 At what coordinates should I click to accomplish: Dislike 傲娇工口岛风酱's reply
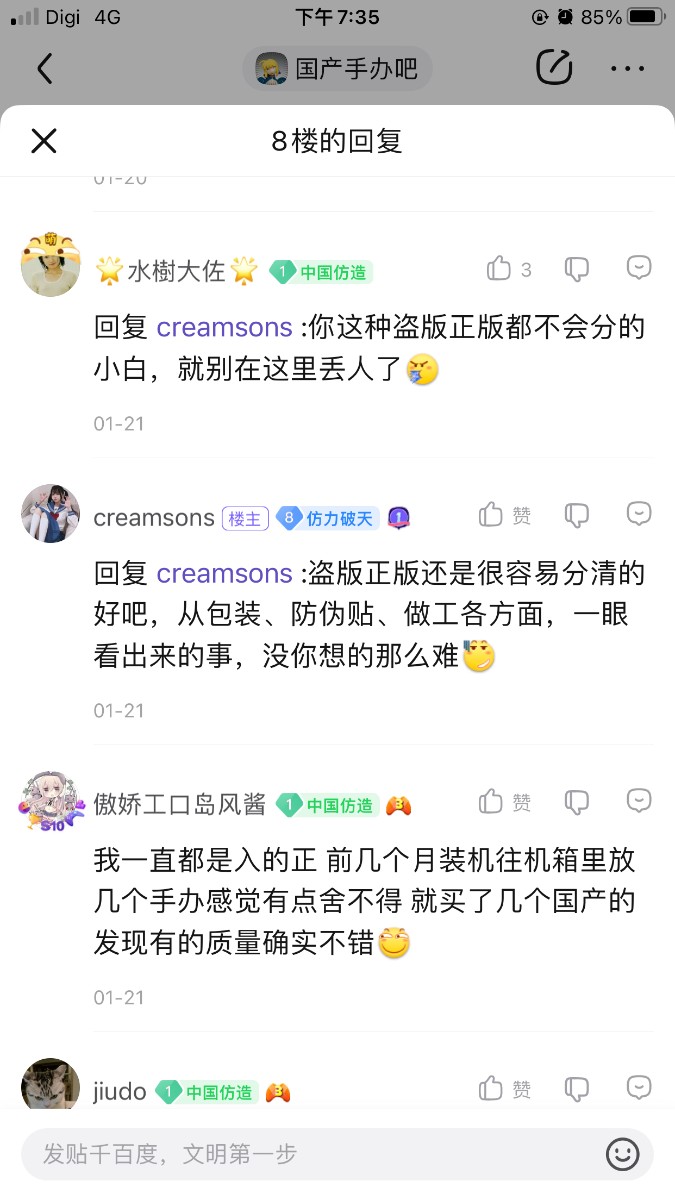click(x=577, y=802)
